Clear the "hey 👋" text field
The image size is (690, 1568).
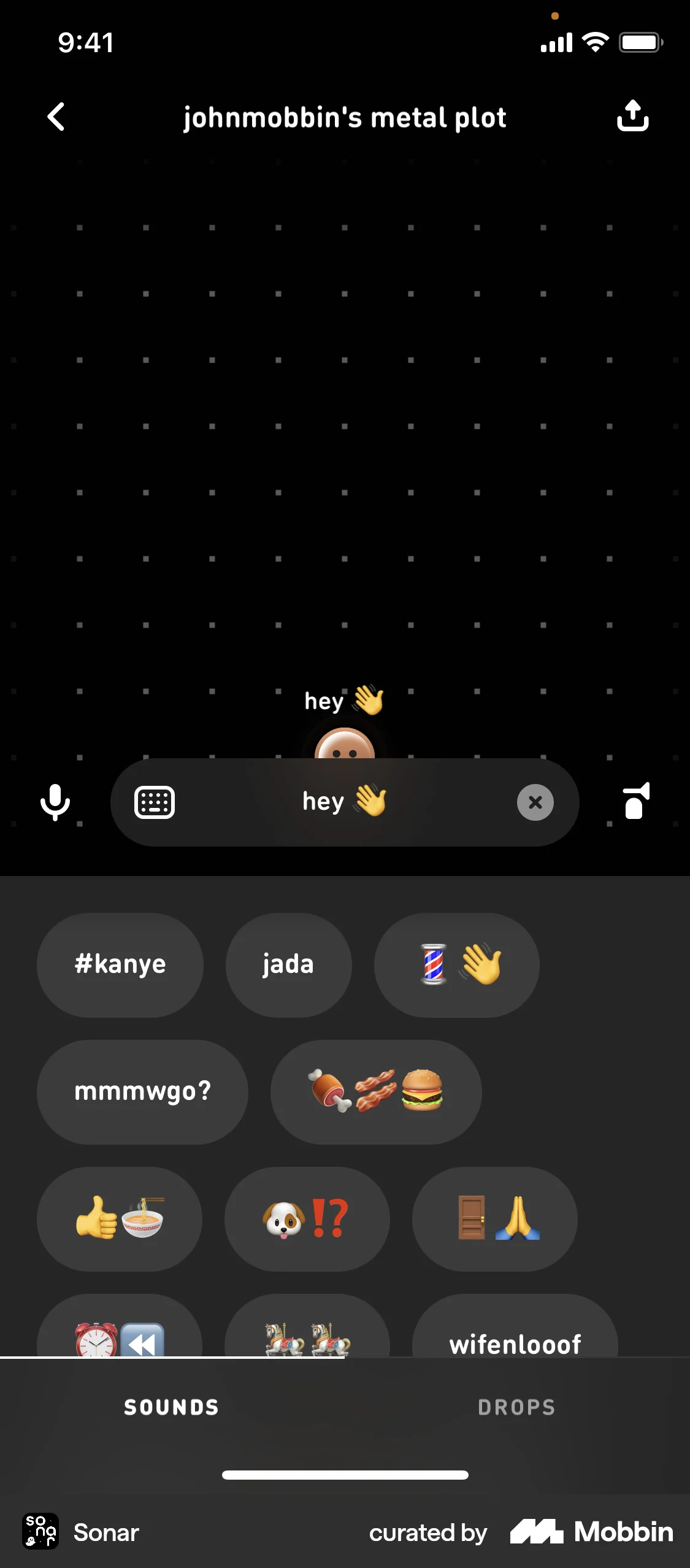point(534,802)
